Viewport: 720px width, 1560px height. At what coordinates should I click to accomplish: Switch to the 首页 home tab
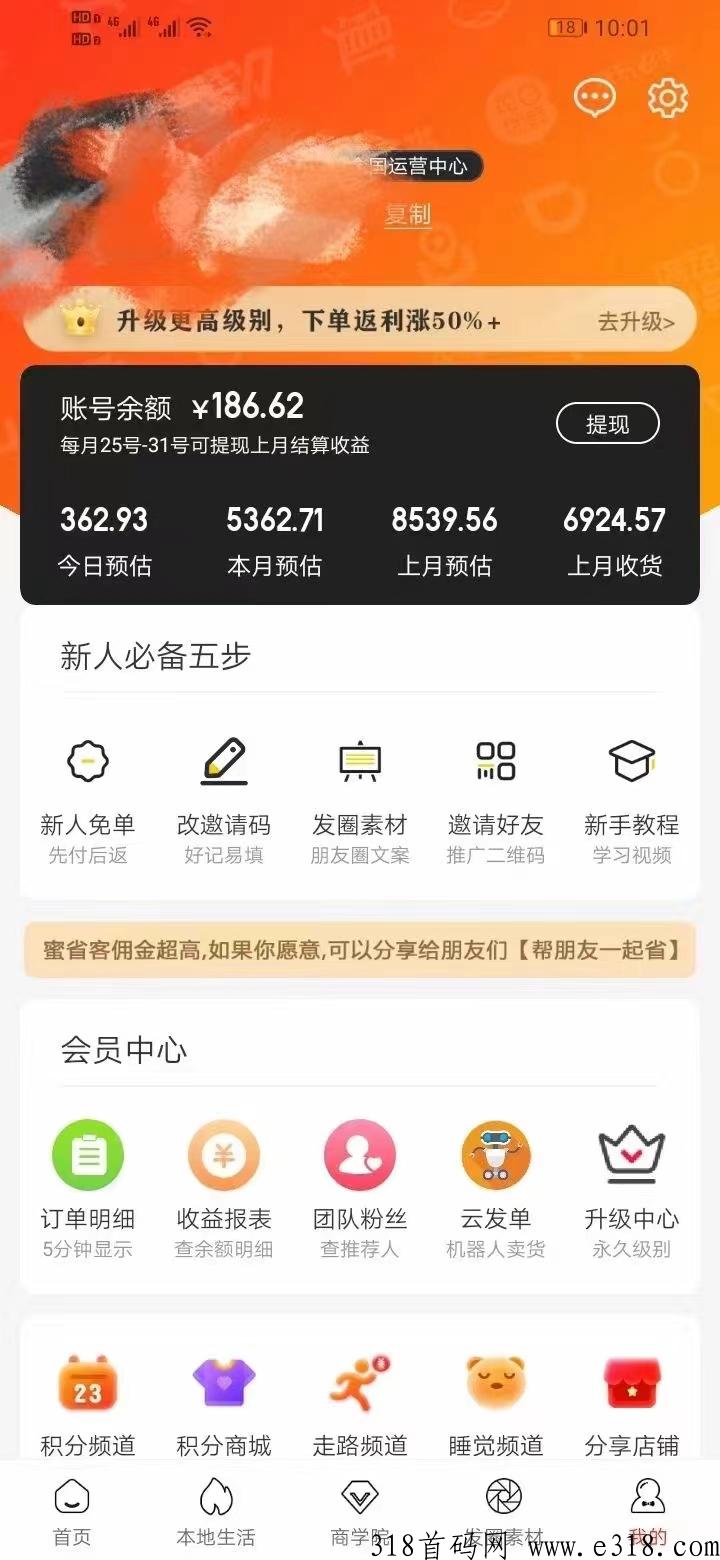(72, 1512)
